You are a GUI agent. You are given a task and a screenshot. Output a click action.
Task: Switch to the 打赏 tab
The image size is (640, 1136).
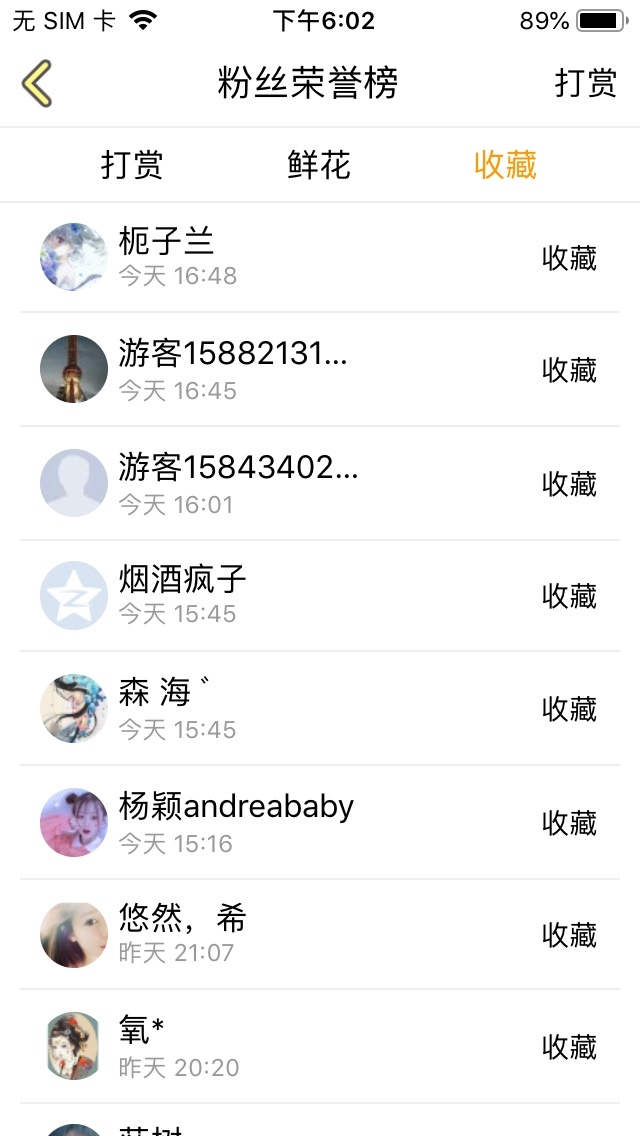click(132, 165)
